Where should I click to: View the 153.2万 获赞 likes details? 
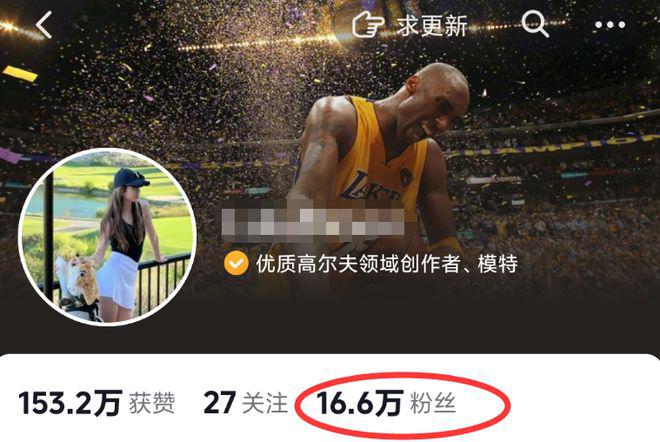pyautogui.click(x=97, y=403)
